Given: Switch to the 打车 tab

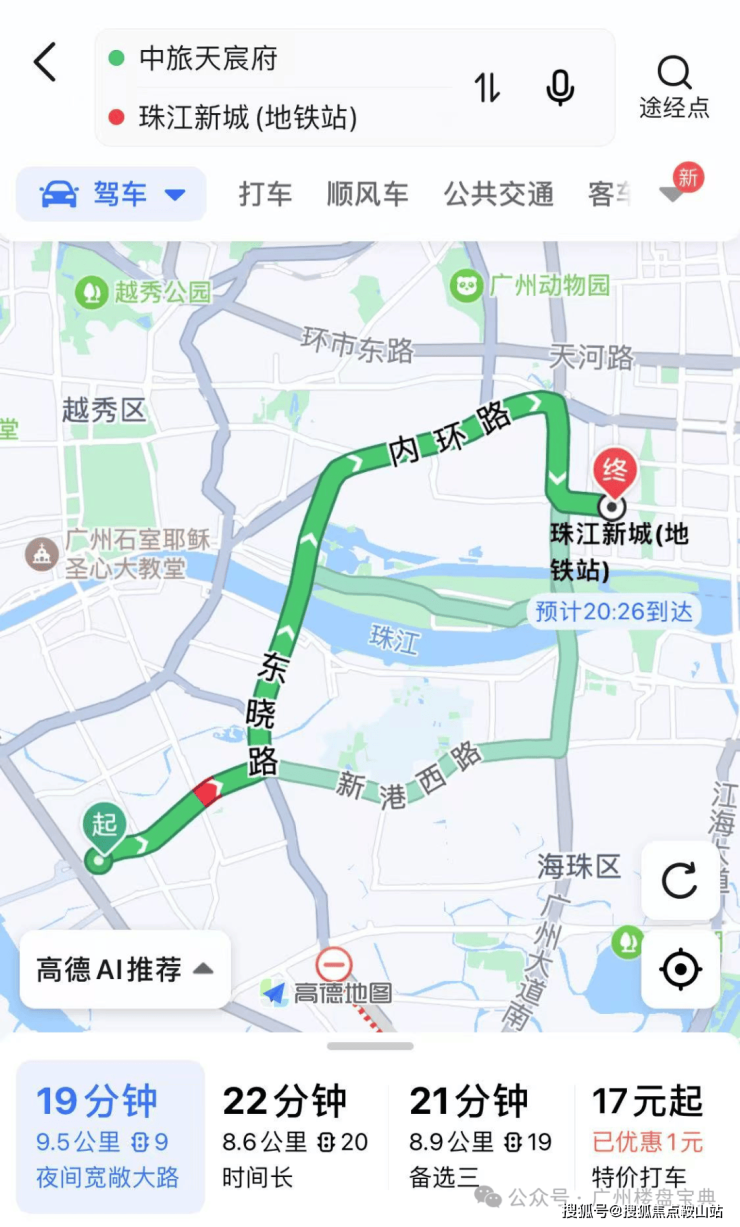Looking at the screenshot, I should point(265,194).
